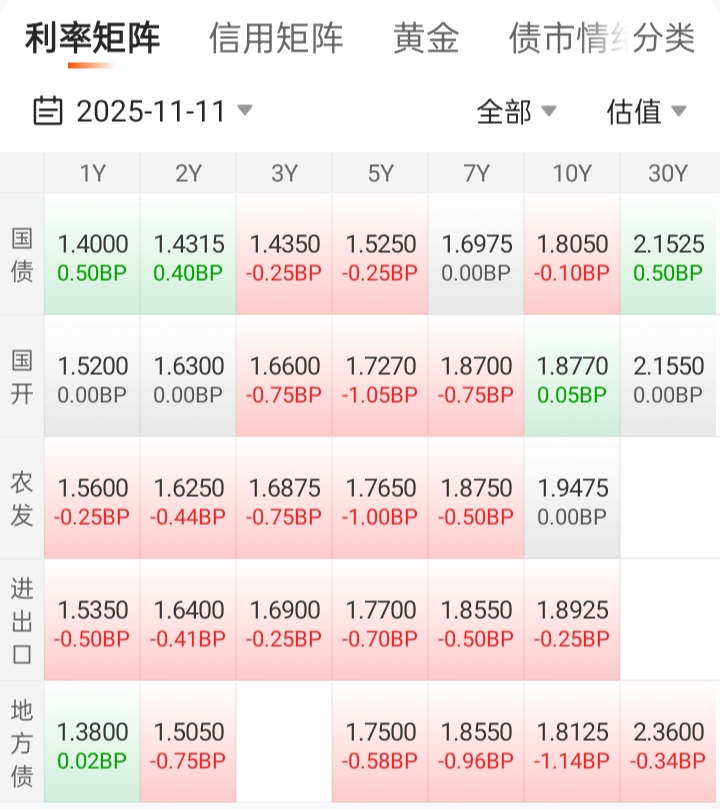Expand the 全部 filter dropdown
Viewport: 720px width, 809px height.
[x=516, y=111]
